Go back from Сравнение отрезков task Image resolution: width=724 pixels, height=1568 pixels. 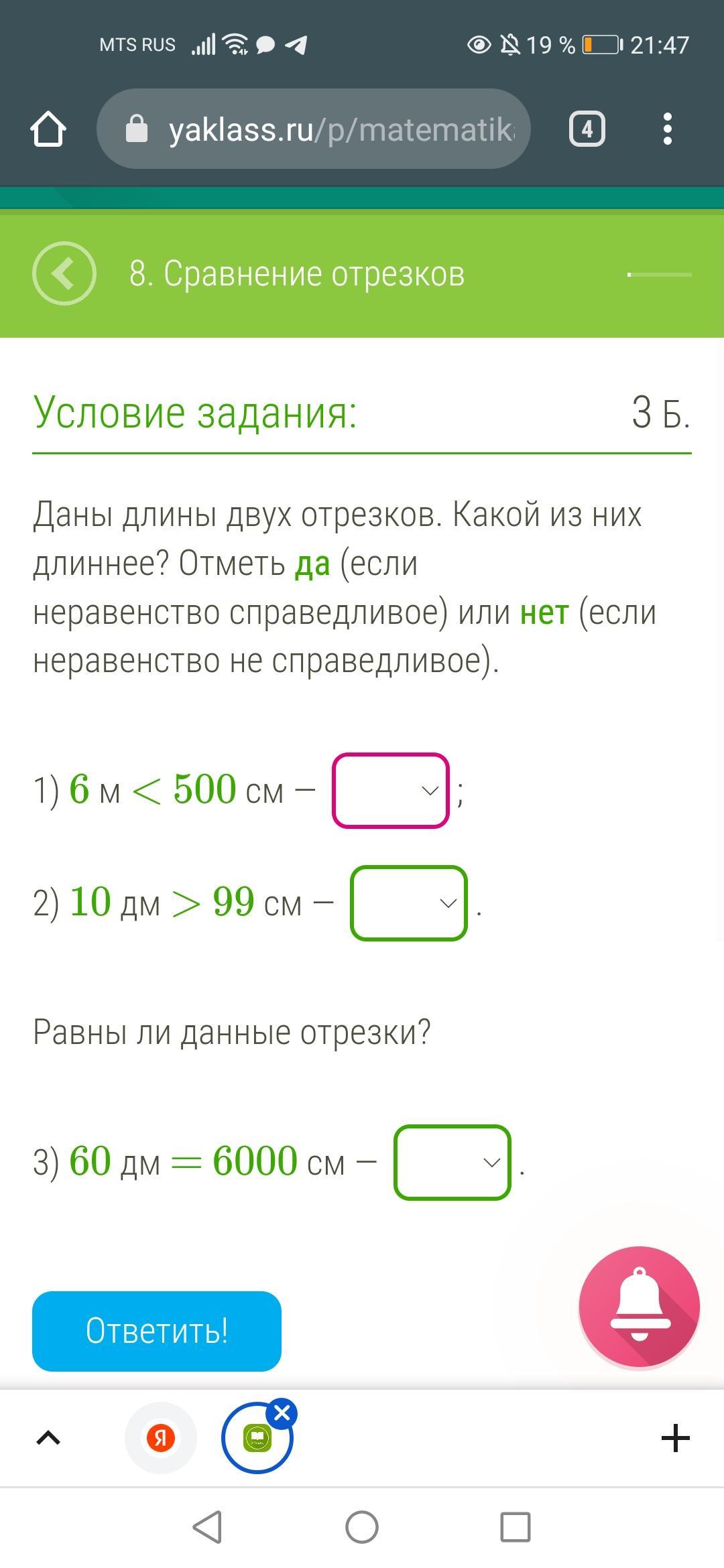64,273
